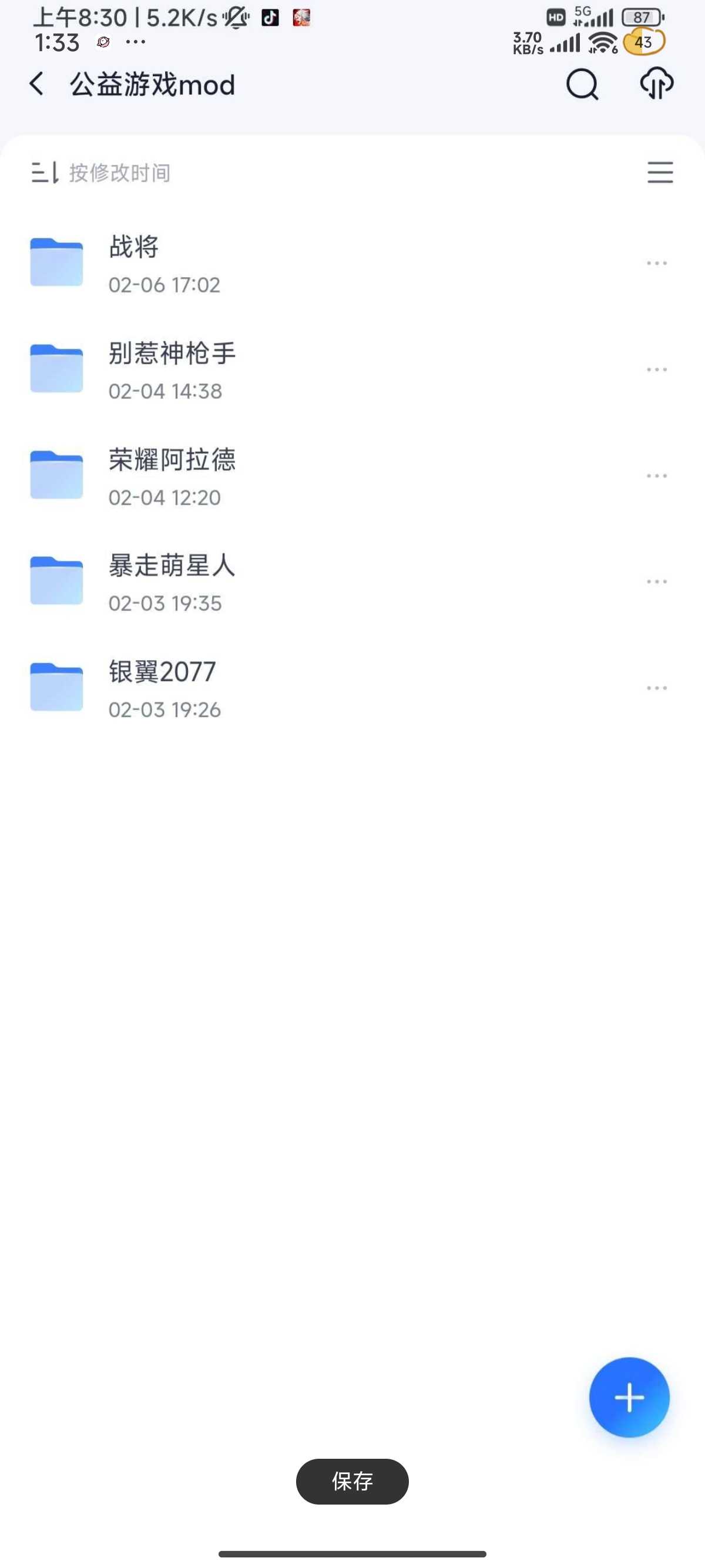Screen dimensions: 705x1568
Task: Open more options for 暴走萌星人
Action: [657, 582]
